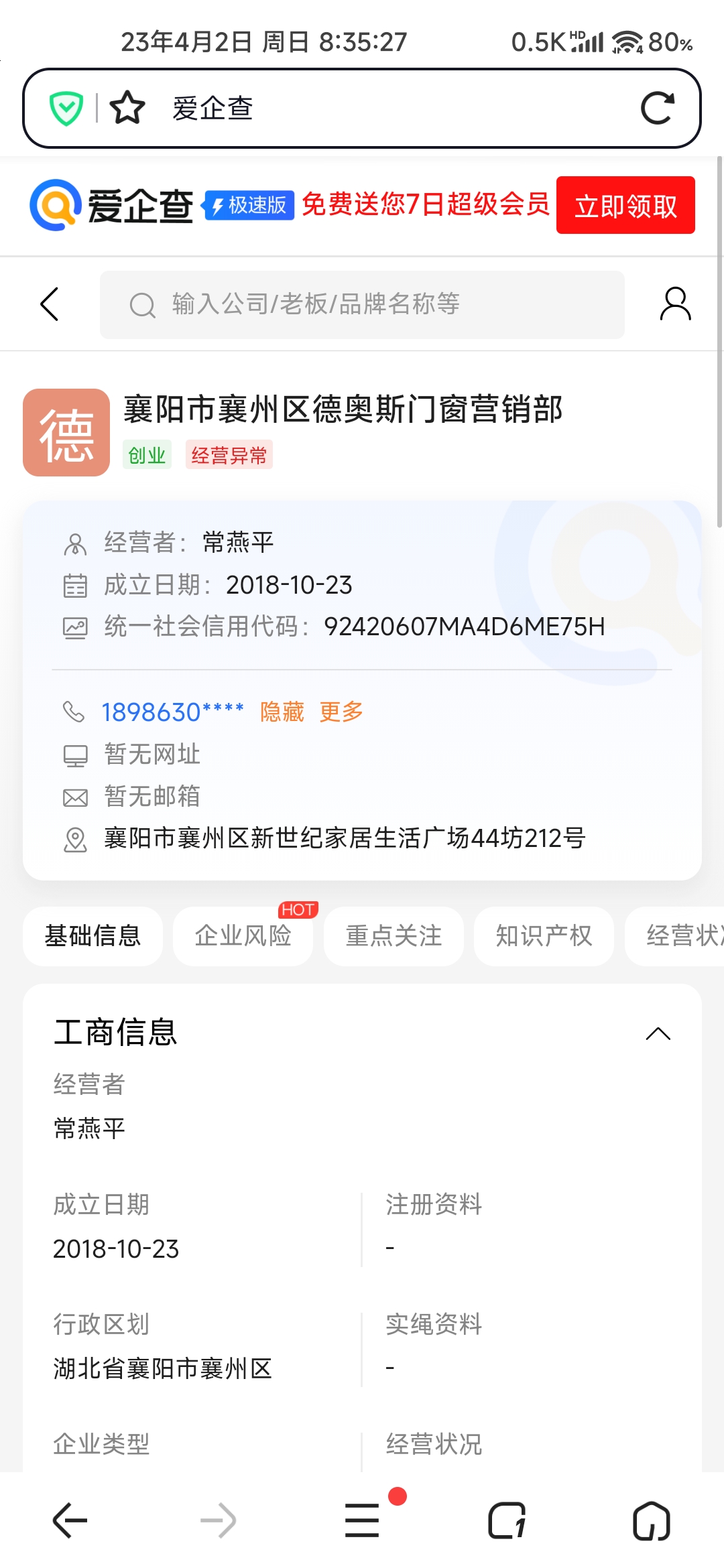This screenshot has height=1568, width=724.
Task: Open the user profile icon
Action: coord(675,304)
